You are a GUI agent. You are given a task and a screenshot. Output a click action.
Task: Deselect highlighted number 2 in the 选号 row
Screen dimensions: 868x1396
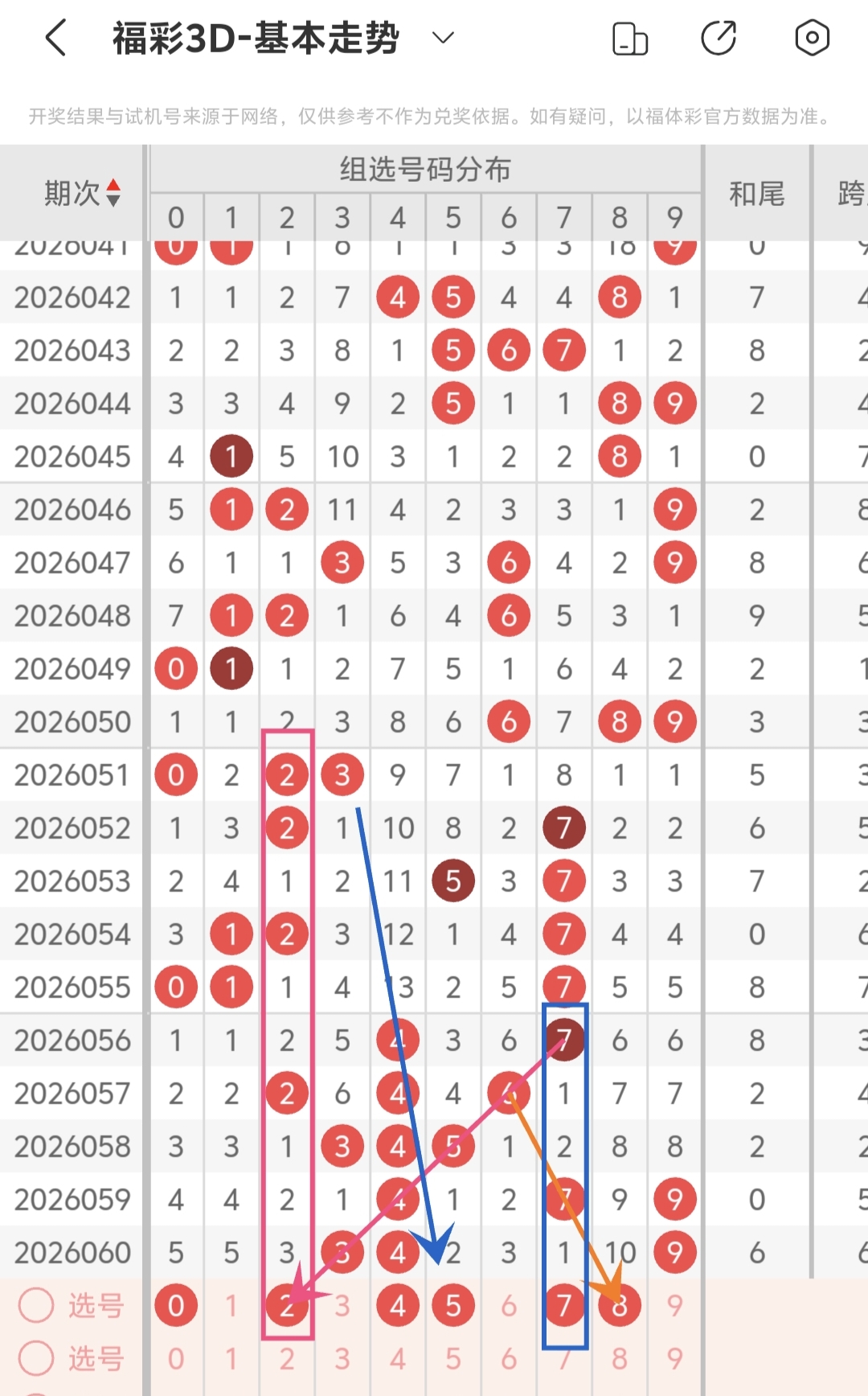pyautogui.click(x=287, y=1306)
